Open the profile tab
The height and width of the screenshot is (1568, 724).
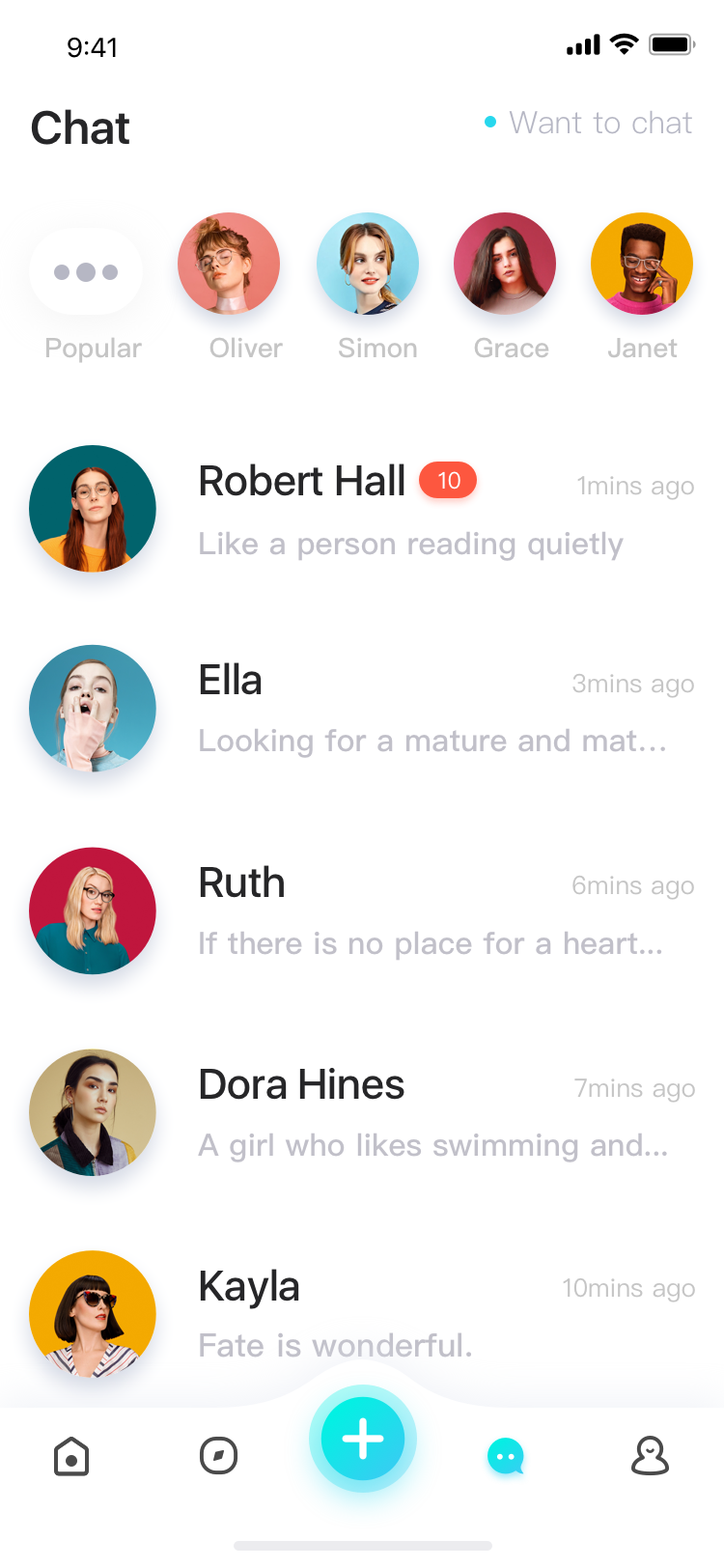click(x=651, y=1456)
